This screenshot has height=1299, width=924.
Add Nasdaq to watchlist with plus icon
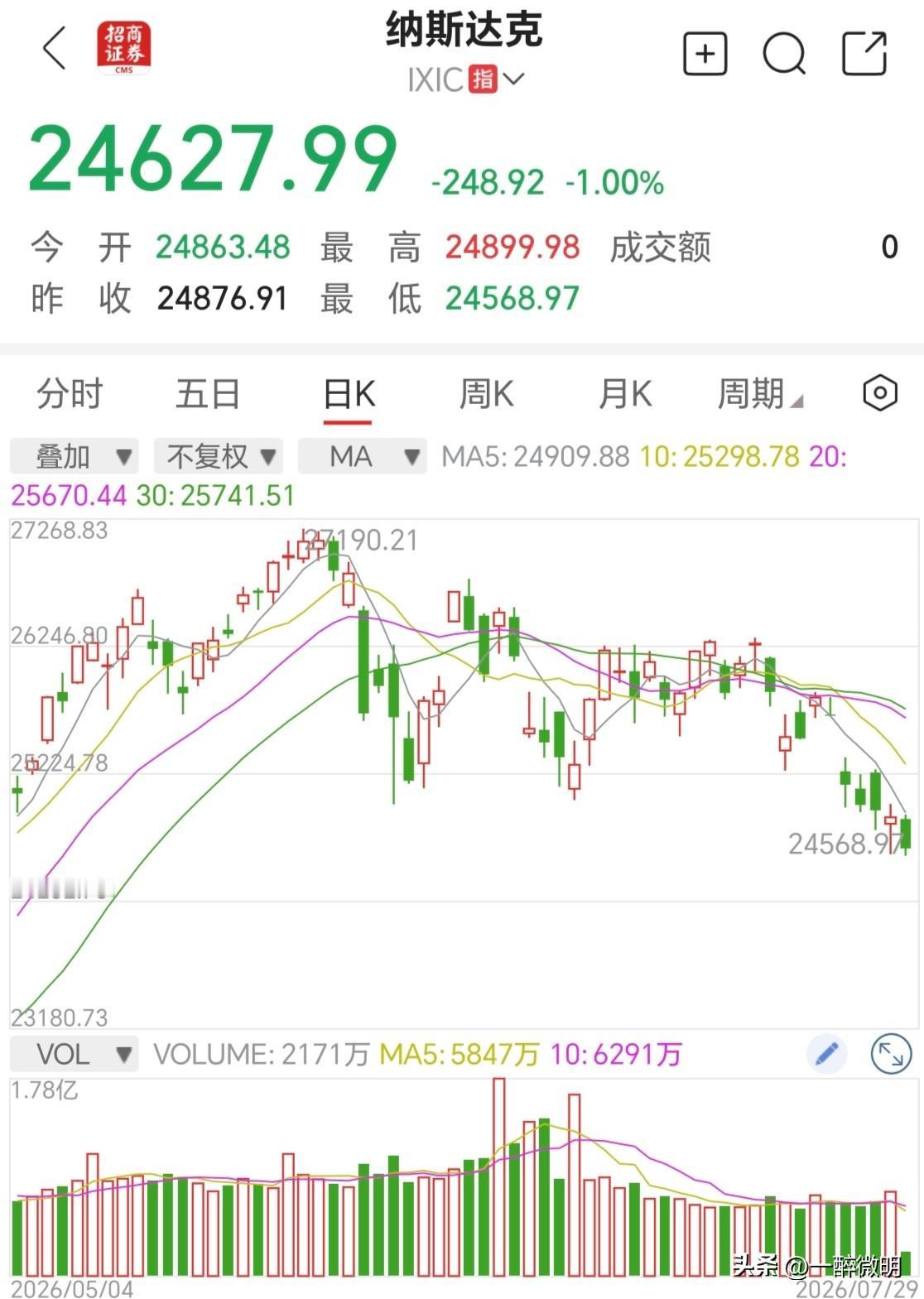click(705, 55)
